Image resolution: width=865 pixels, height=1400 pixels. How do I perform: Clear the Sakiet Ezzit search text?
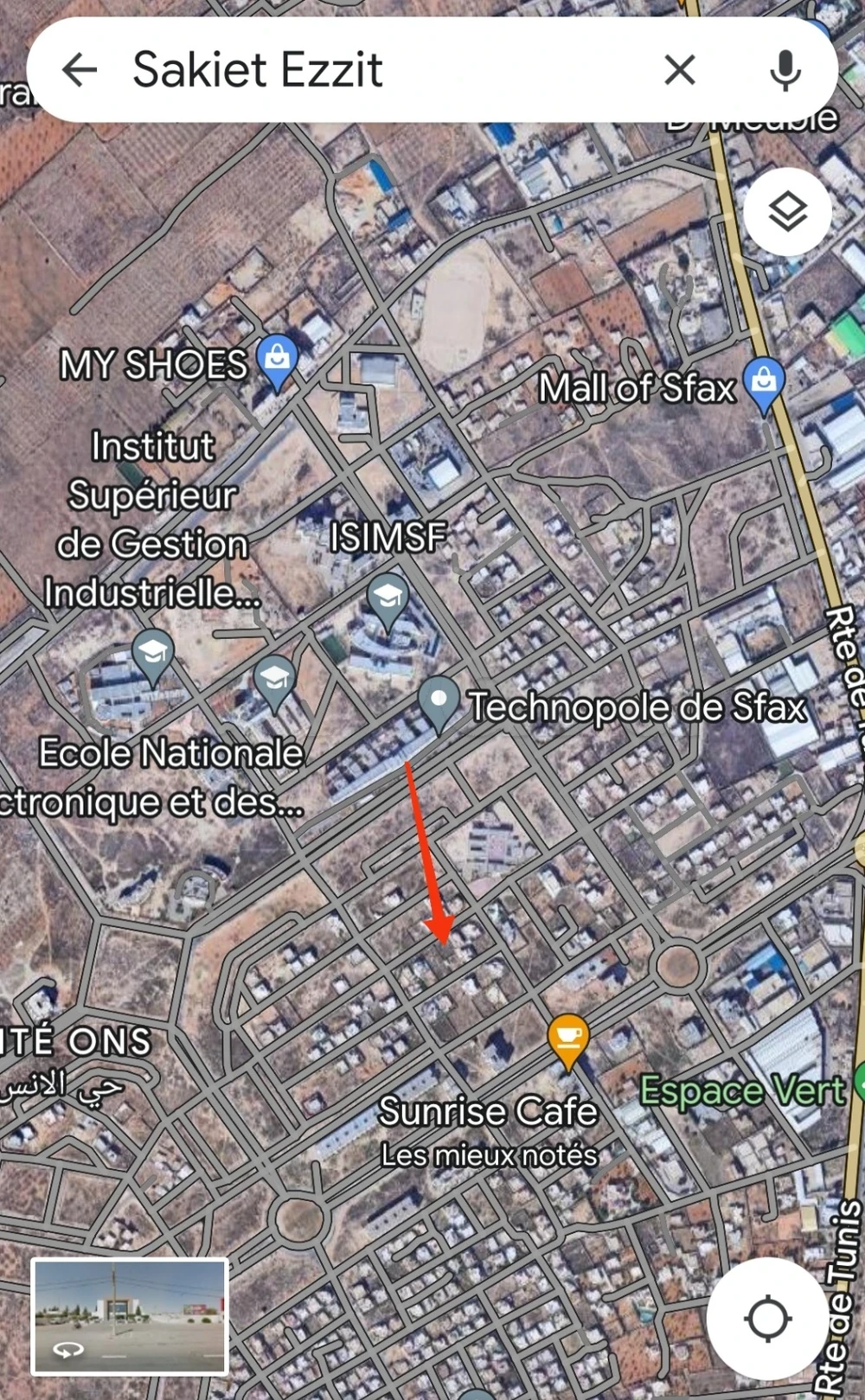click(679, 69)
